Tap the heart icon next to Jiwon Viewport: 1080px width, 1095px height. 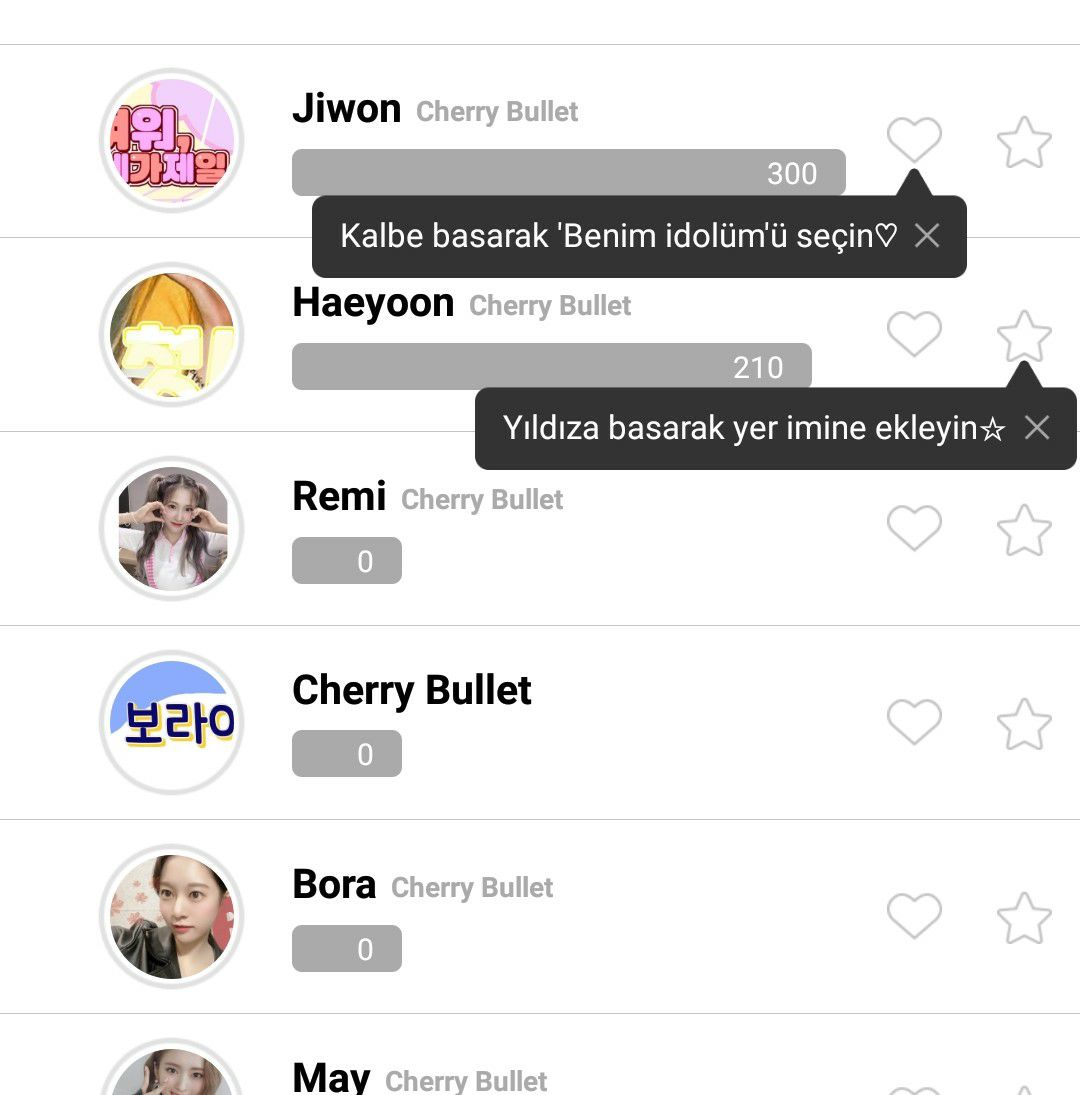914,139
